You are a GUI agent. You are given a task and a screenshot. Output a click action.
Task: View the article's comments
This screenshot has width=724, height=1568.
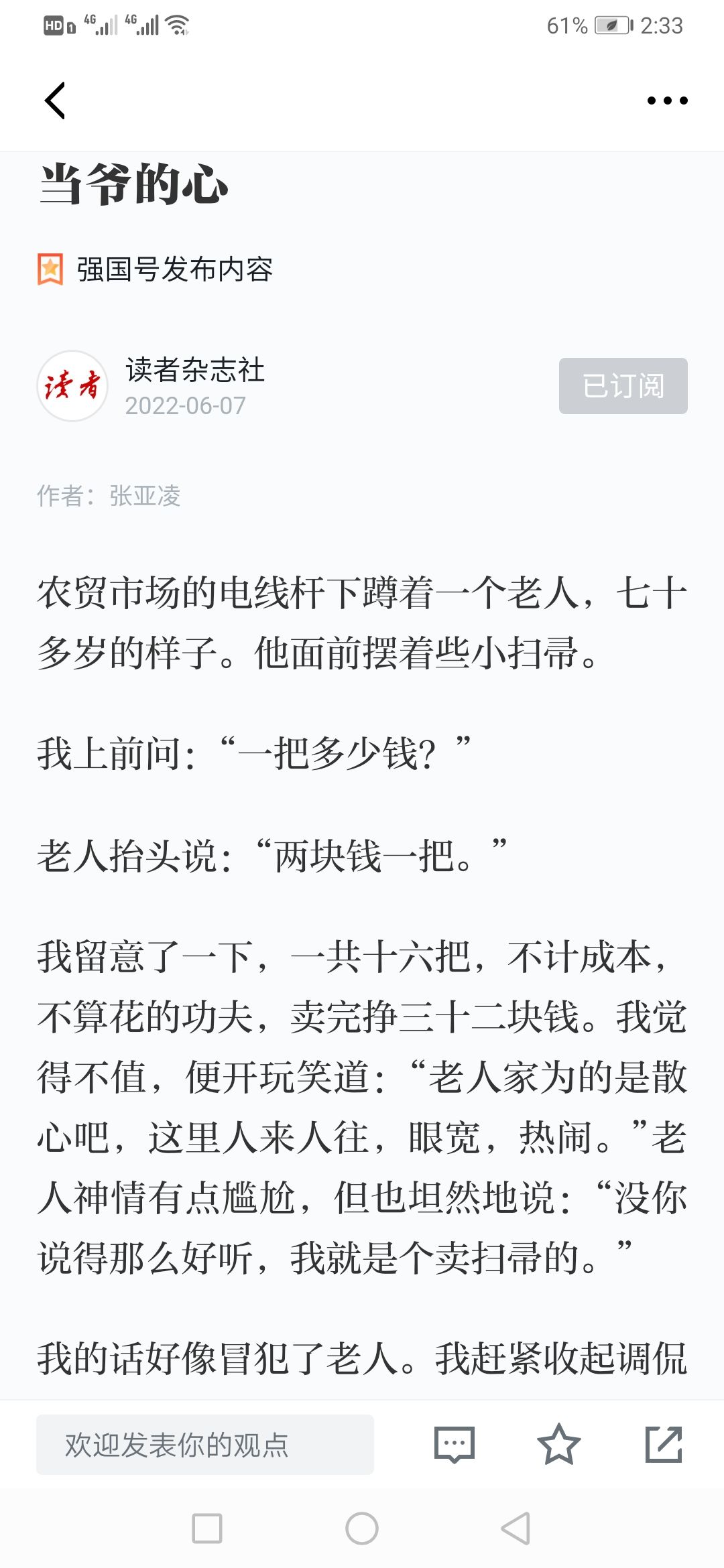455,1445
